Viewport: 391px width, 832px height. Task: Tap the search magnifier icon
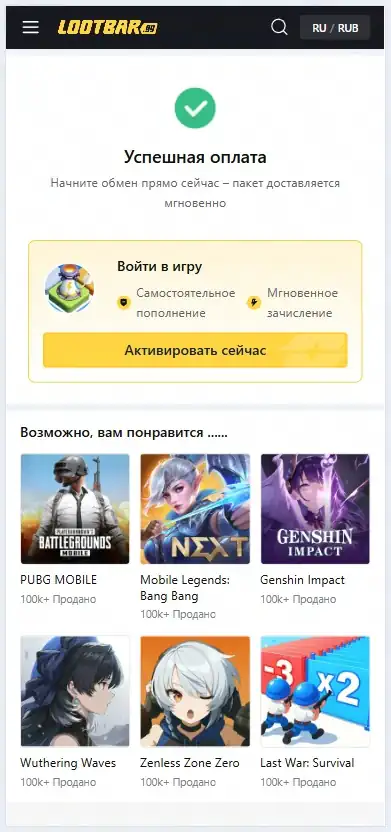tap(279, 27)
